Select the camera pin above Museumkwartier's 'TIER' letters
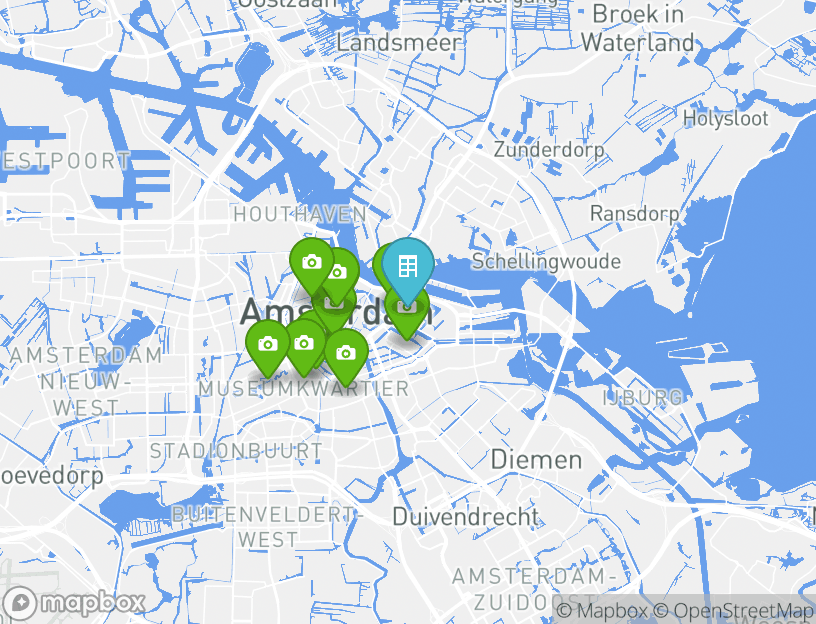 tap(346, 353)
